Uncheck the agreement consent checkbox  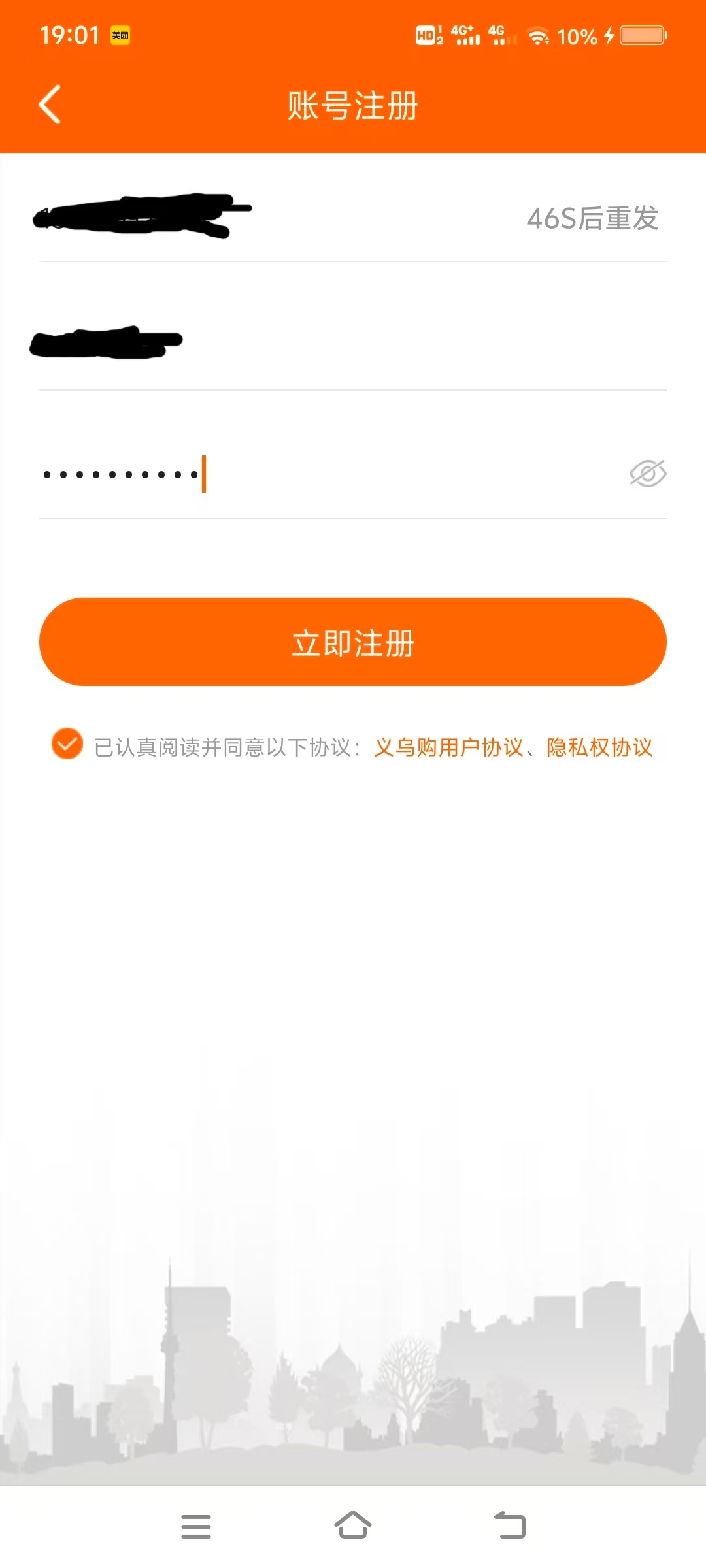coord(67,743)
